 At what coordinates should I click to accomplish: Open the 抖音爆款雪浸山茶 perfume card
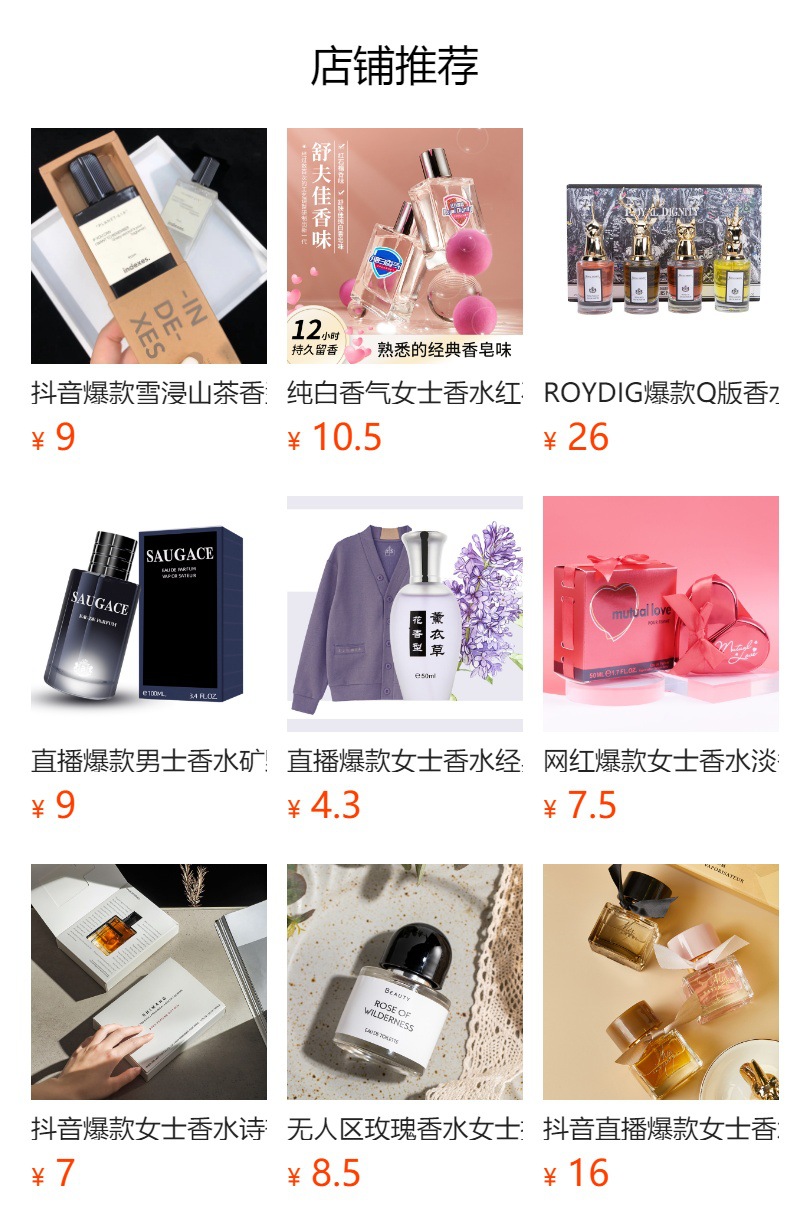pyautogui.click(x=149, y=246)
